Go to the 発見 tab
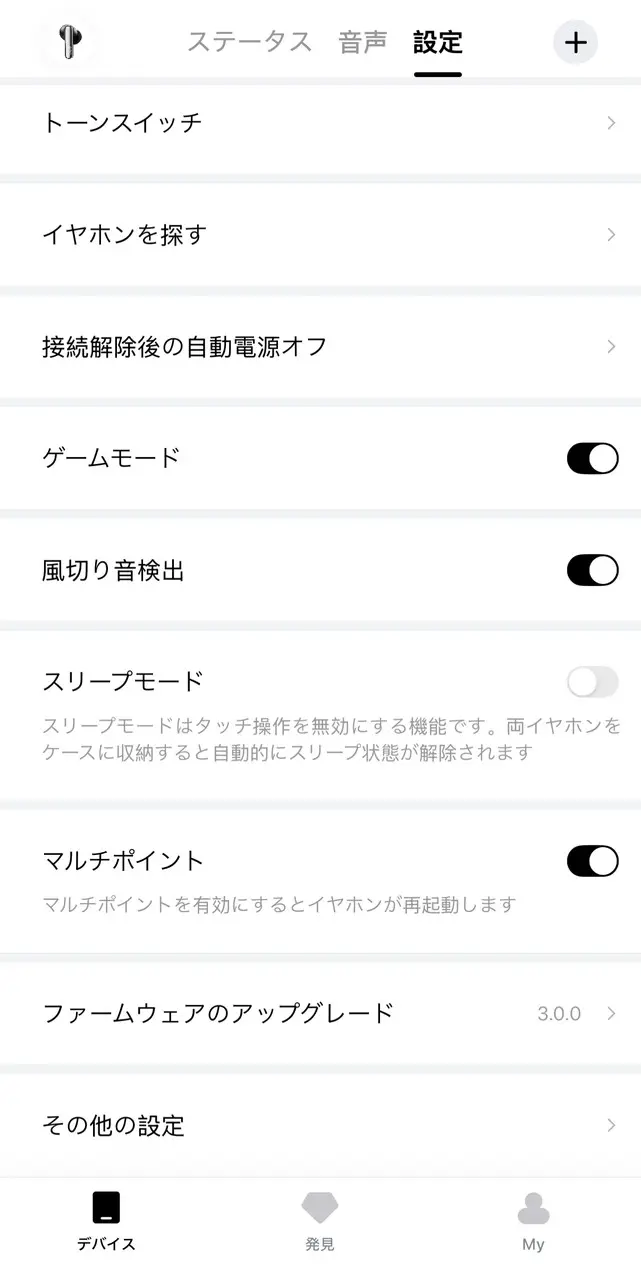The image size is (641, 1280). (x=320, y=1222)
